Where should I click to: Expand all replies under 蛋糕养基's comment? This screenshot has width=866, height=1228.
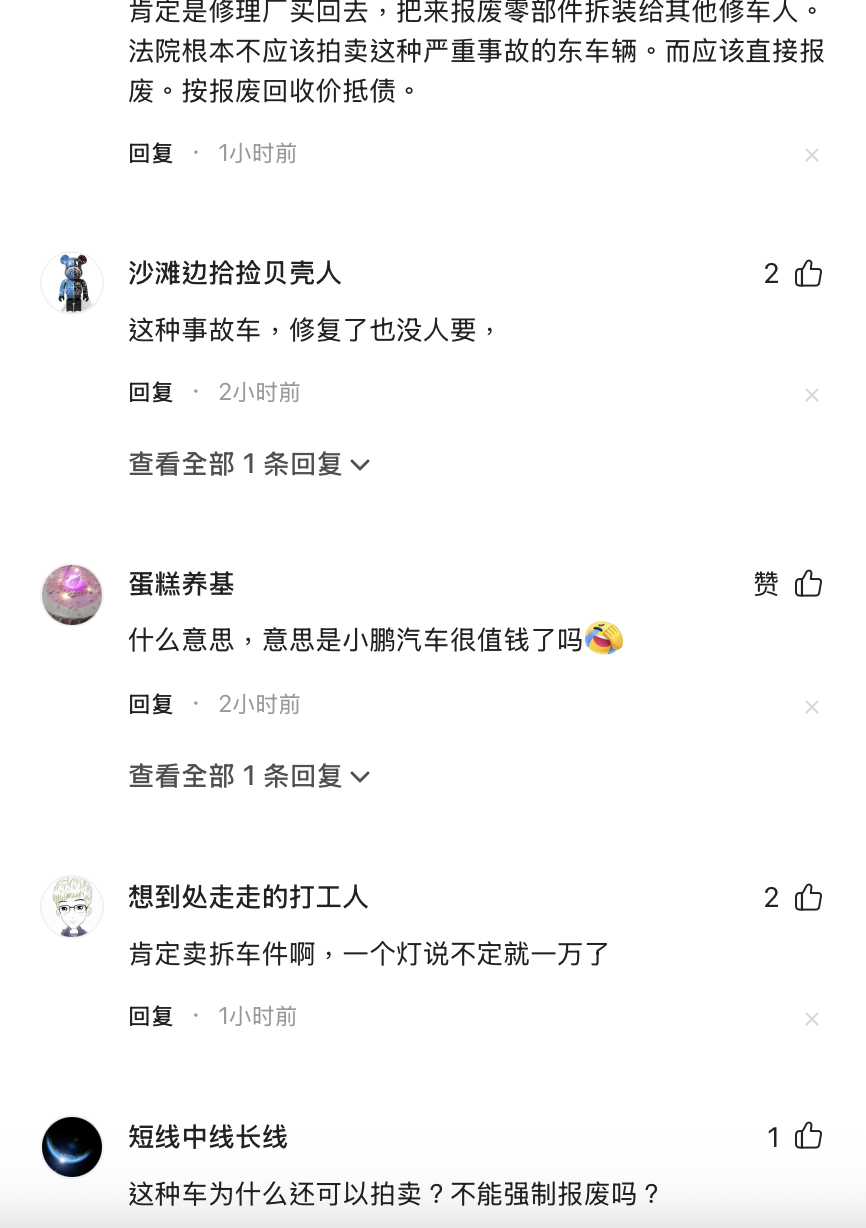249,776
